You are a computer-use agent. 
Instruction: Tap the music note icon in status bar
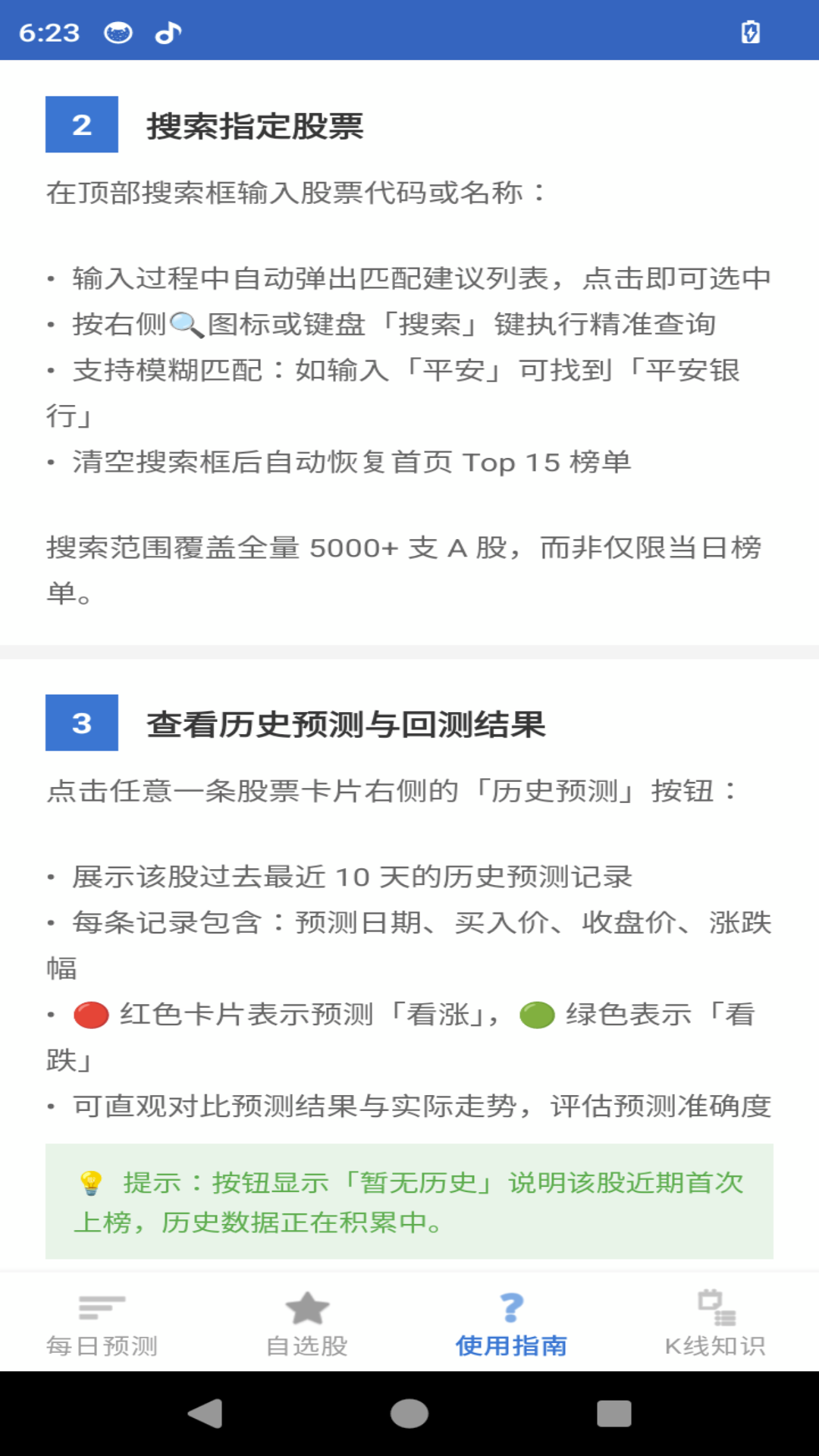pos(168,32)
